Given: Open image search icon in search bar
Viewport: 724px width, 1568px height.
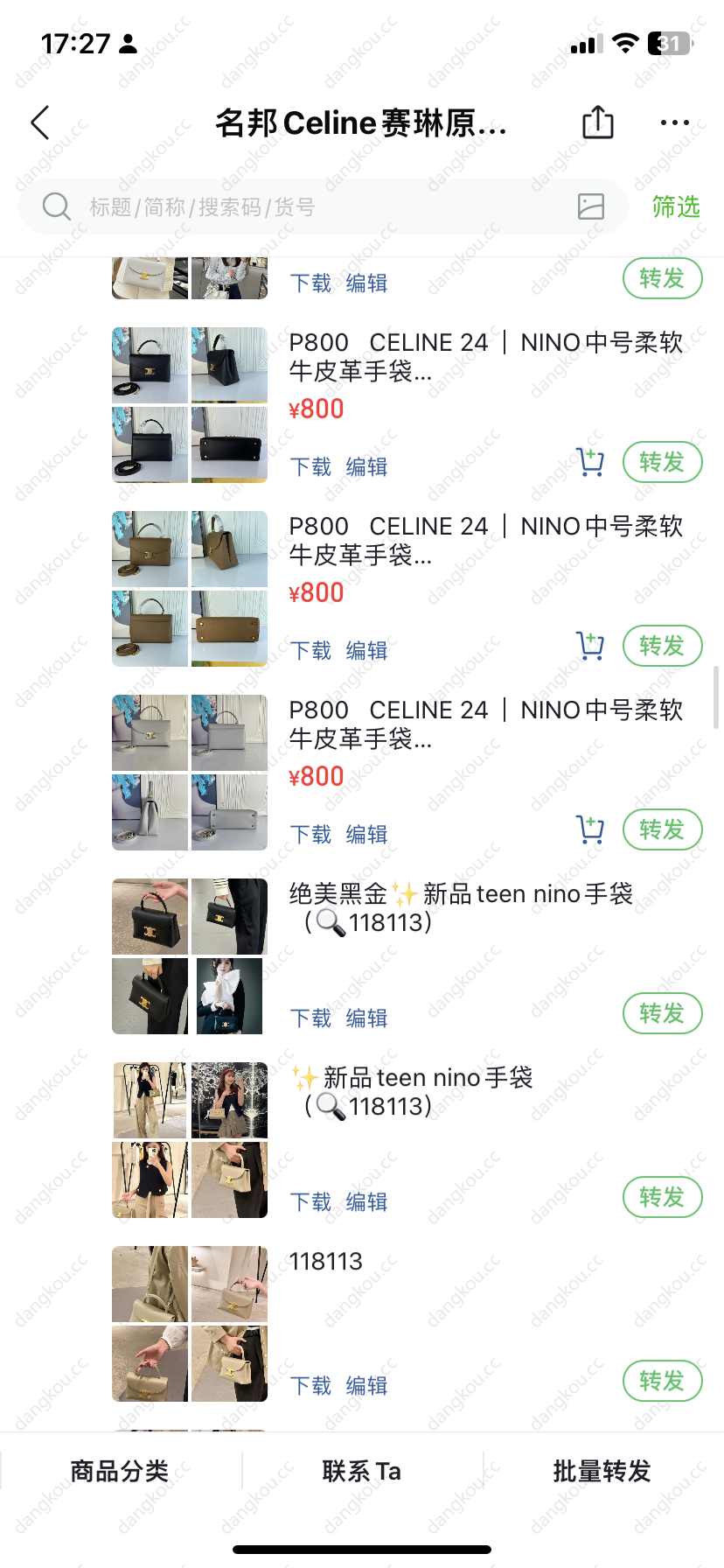Looking at the screenshot, I should [591, 206].
